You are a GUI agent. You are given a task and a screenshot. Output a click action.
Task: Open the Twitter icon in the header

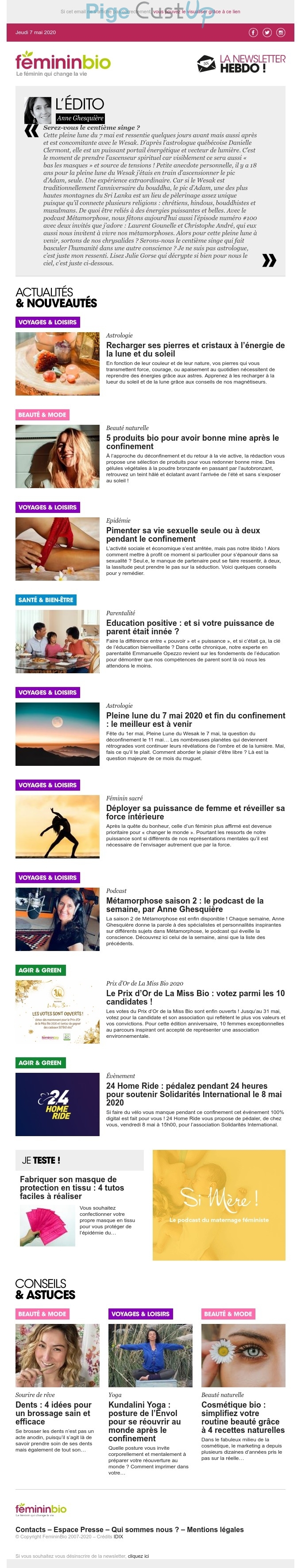pos(267,32)
